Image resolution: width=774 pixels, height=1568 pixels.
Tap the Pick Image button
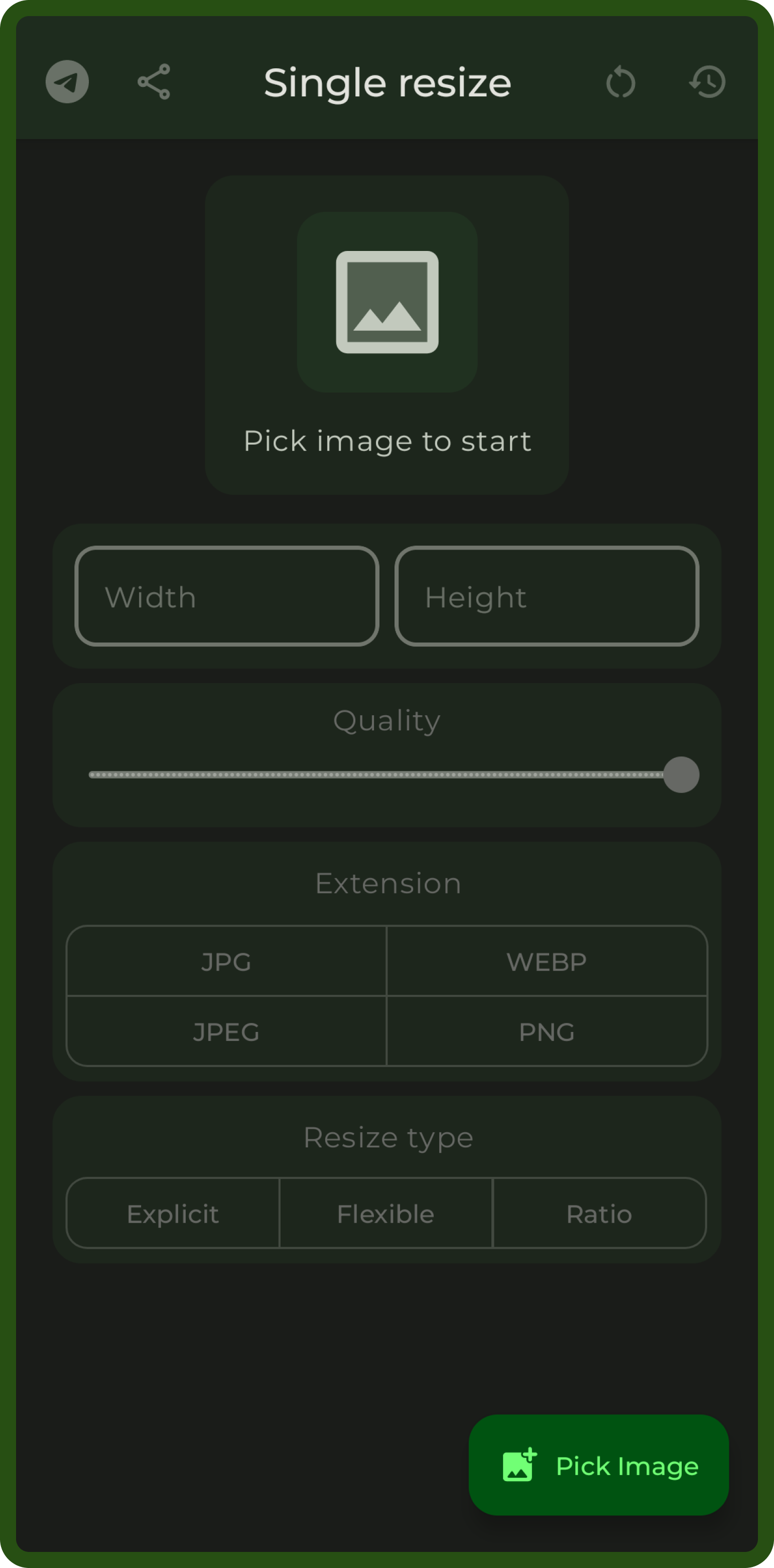[x=599, y=1465]
